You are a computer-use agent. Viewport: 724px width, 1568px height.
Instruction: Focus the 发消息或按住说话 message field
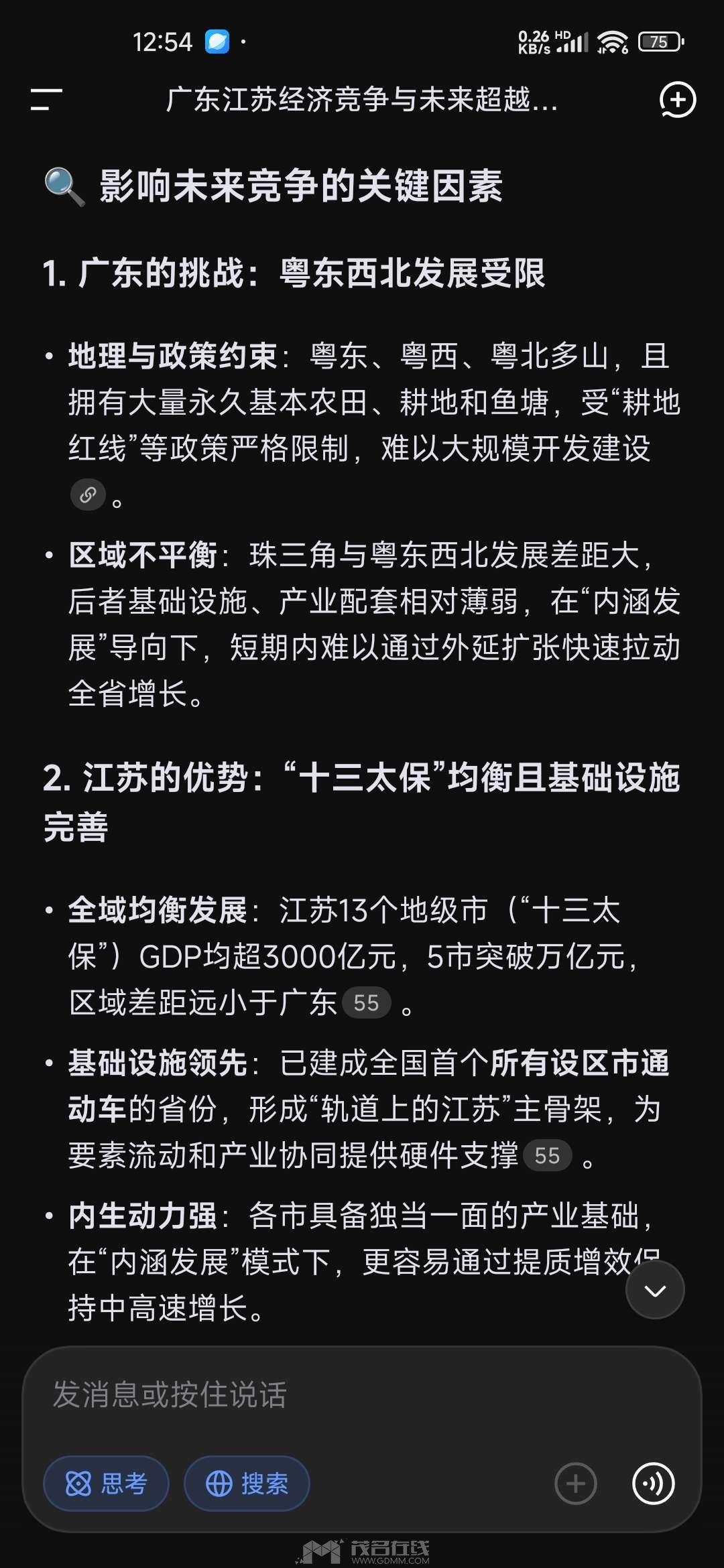pos(362,1396)
